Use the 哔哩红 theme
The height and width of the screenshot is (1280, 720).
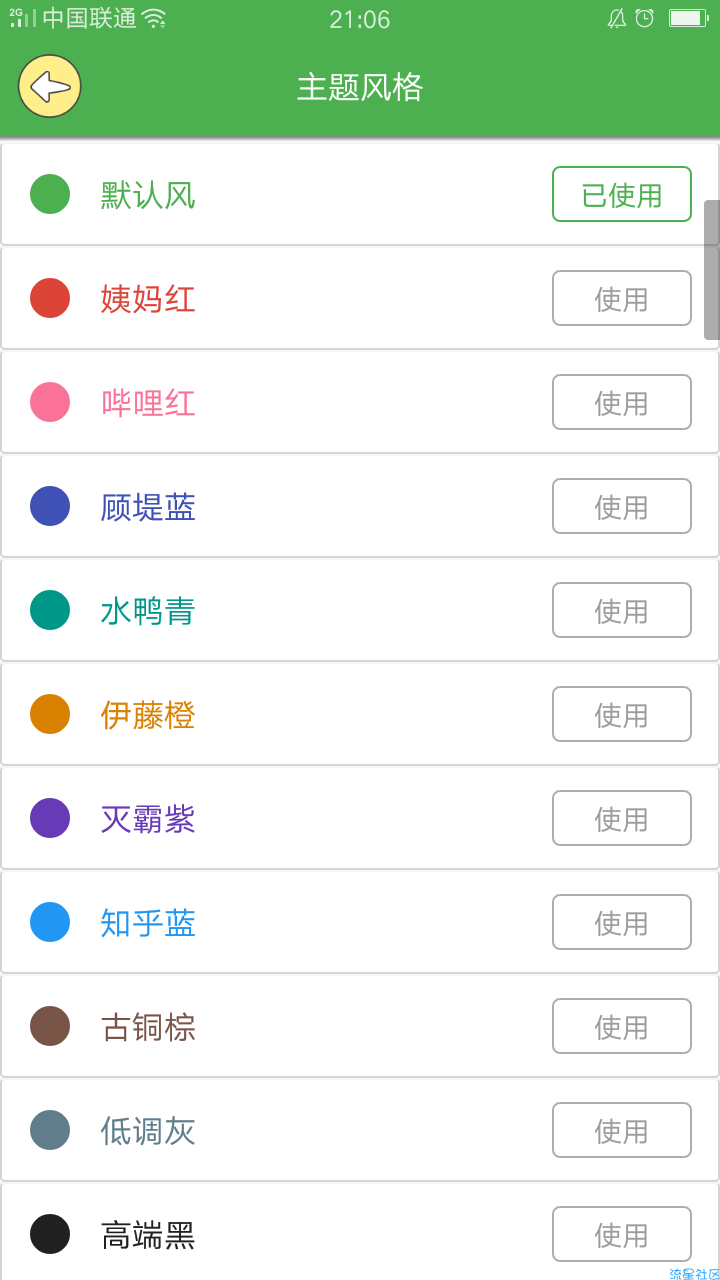(622, 402)
